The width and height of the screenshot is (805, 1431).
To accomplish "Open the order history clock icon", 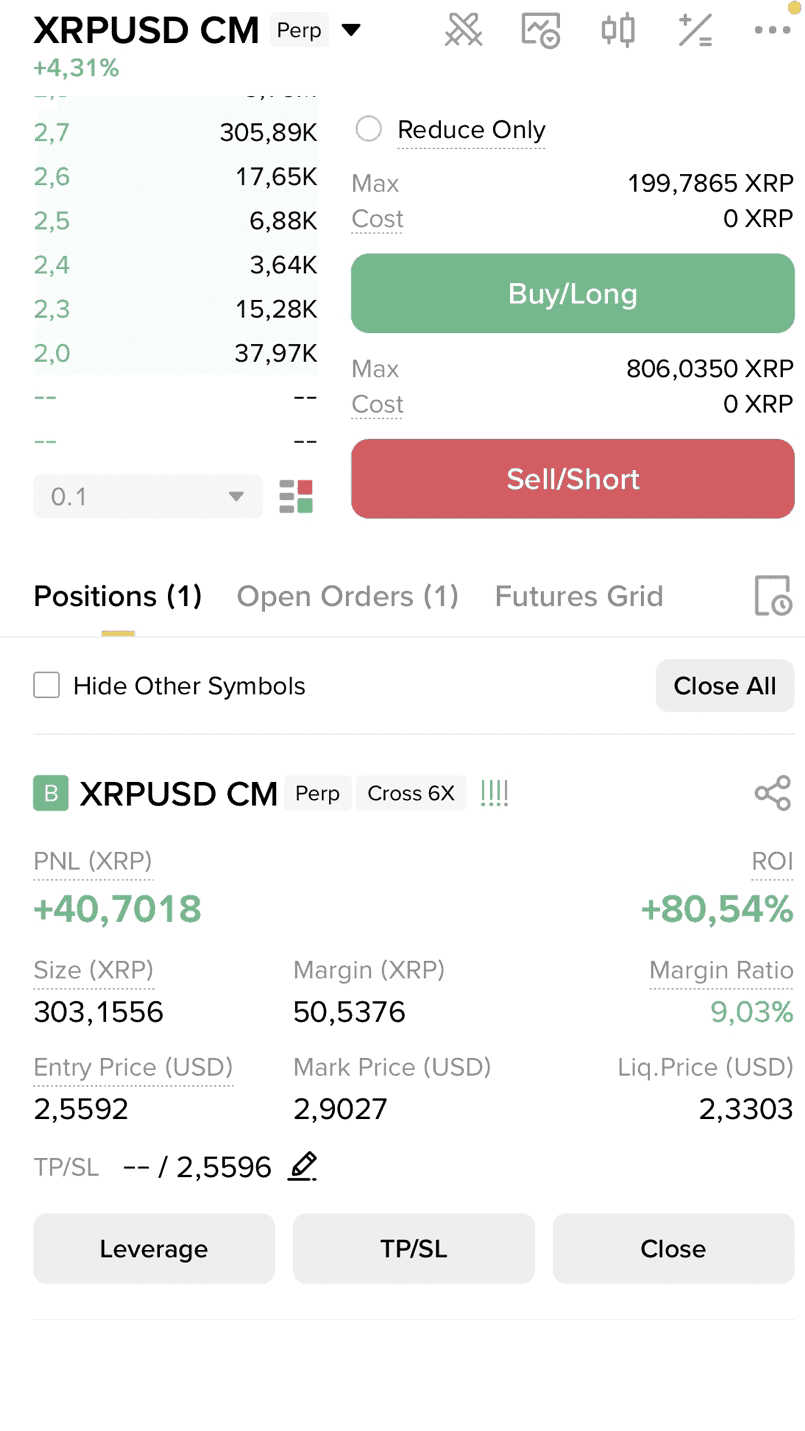I will point(772,596).
